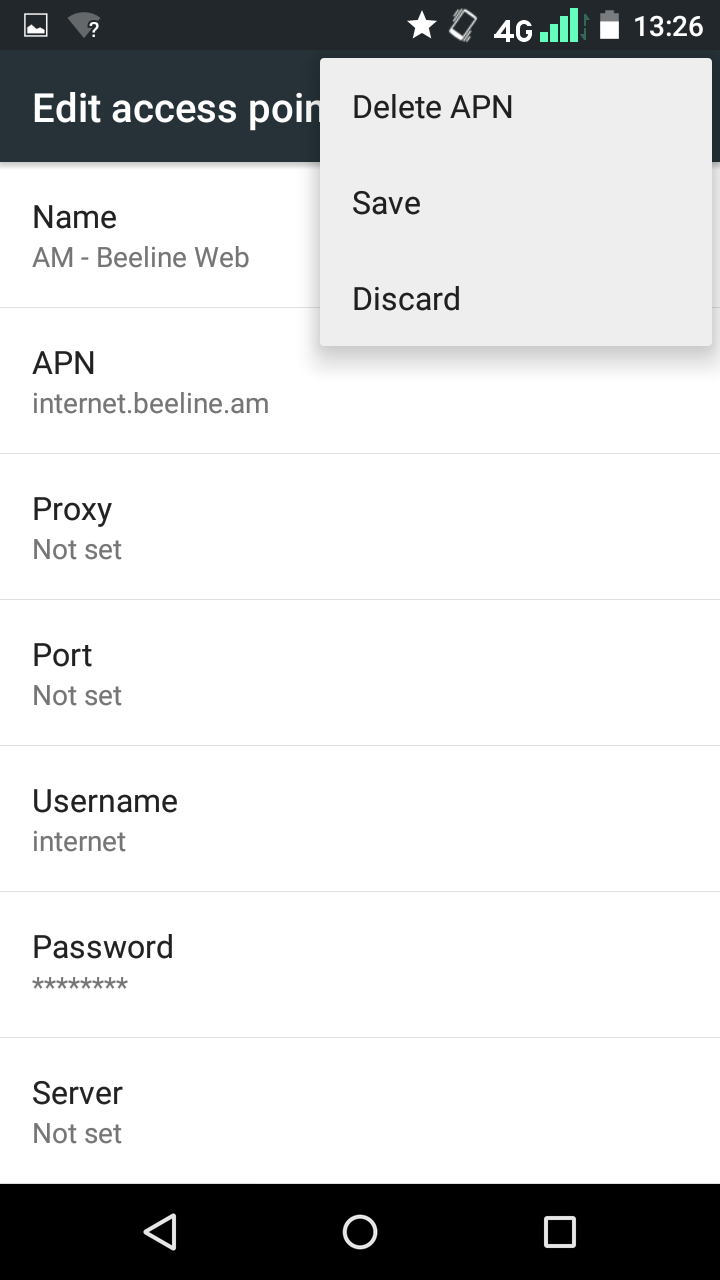Image resolution: width=720 pixels, height=1280 pixels.
Task: Edit the Password setting
Action: coord(360,965)
